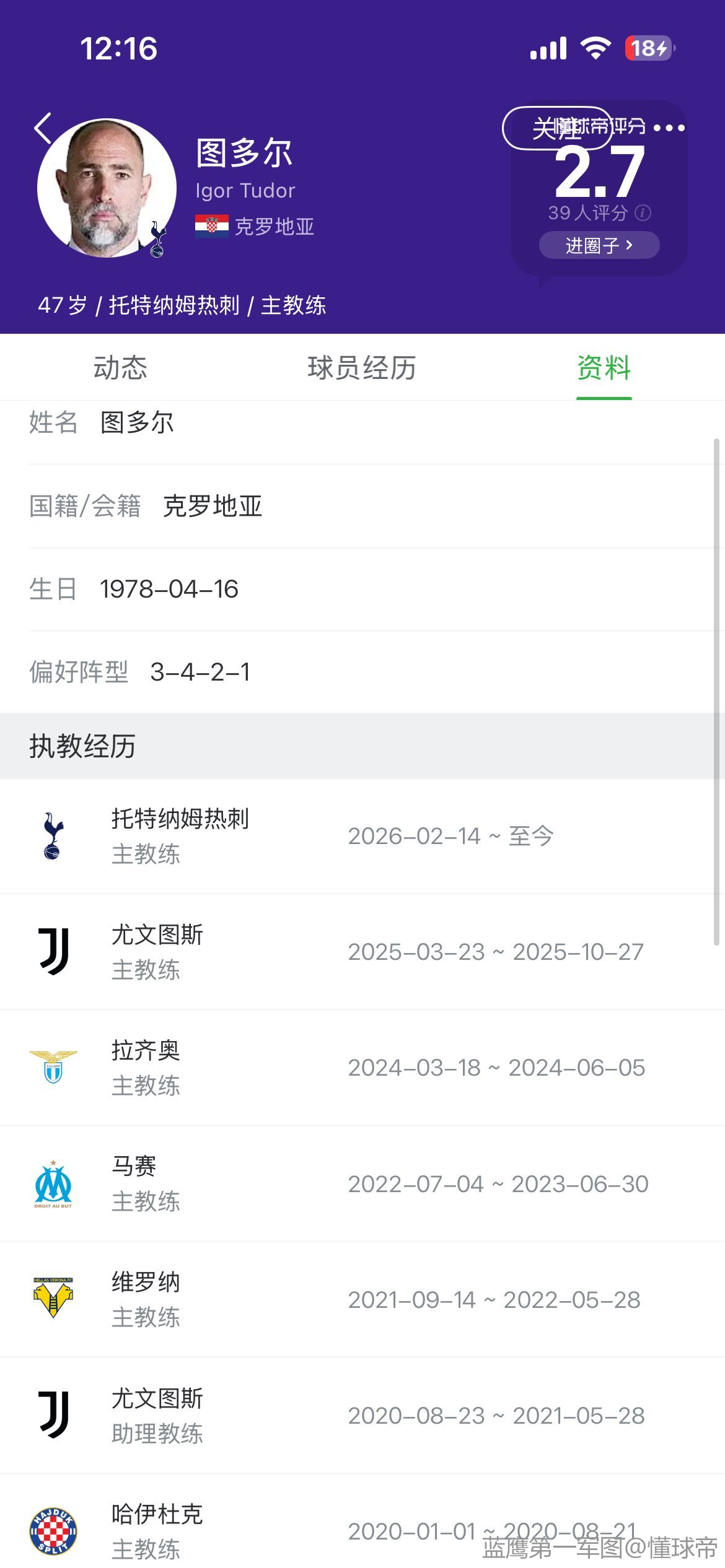Switch to the 球员经历 tab
The height and width of the screenshot is (1568, 725).
(362, 368)
